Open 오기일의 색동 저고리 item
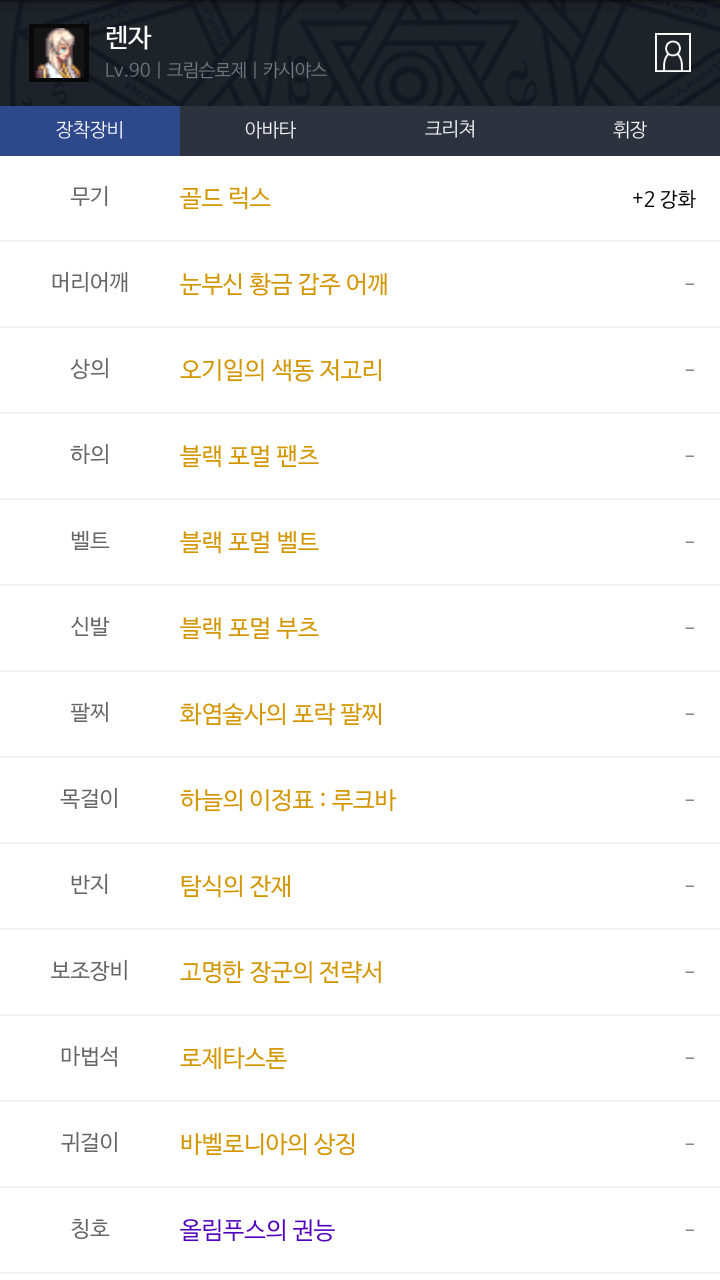 [x=281, y=369]
